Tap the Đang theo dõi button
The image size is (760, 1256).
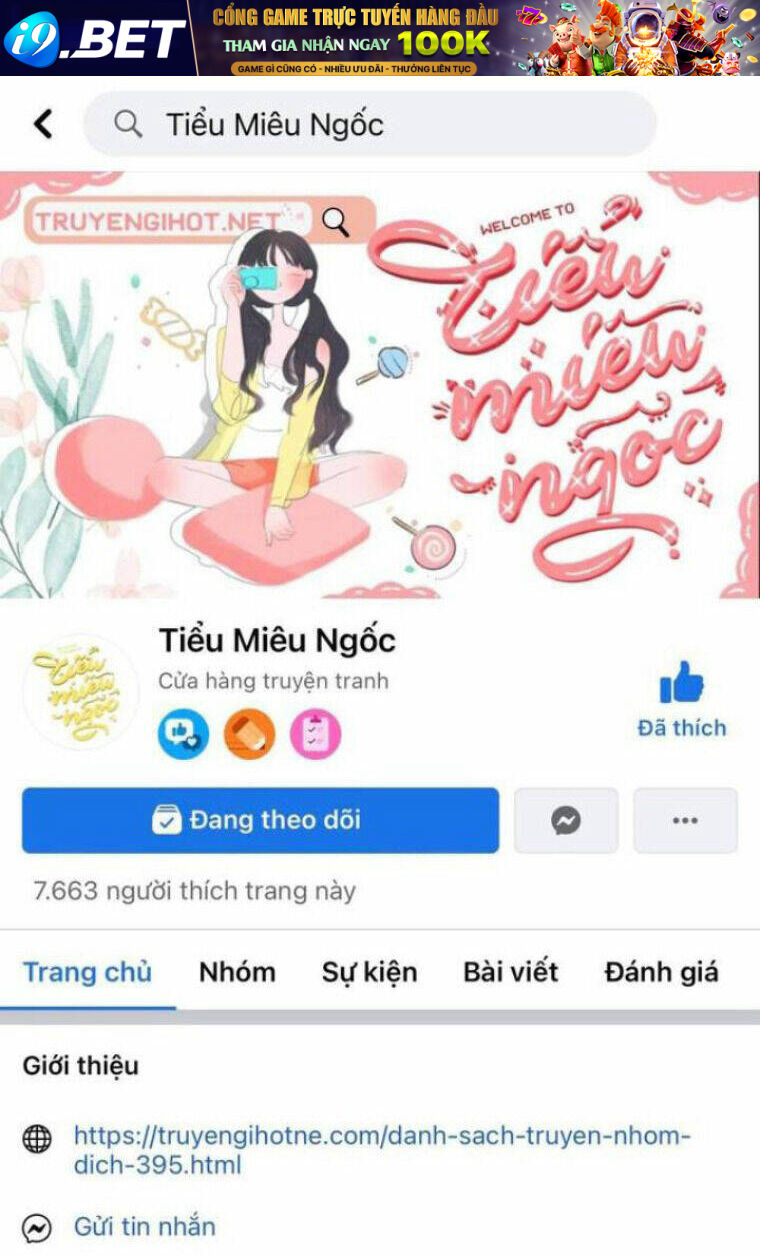[260, 821]
